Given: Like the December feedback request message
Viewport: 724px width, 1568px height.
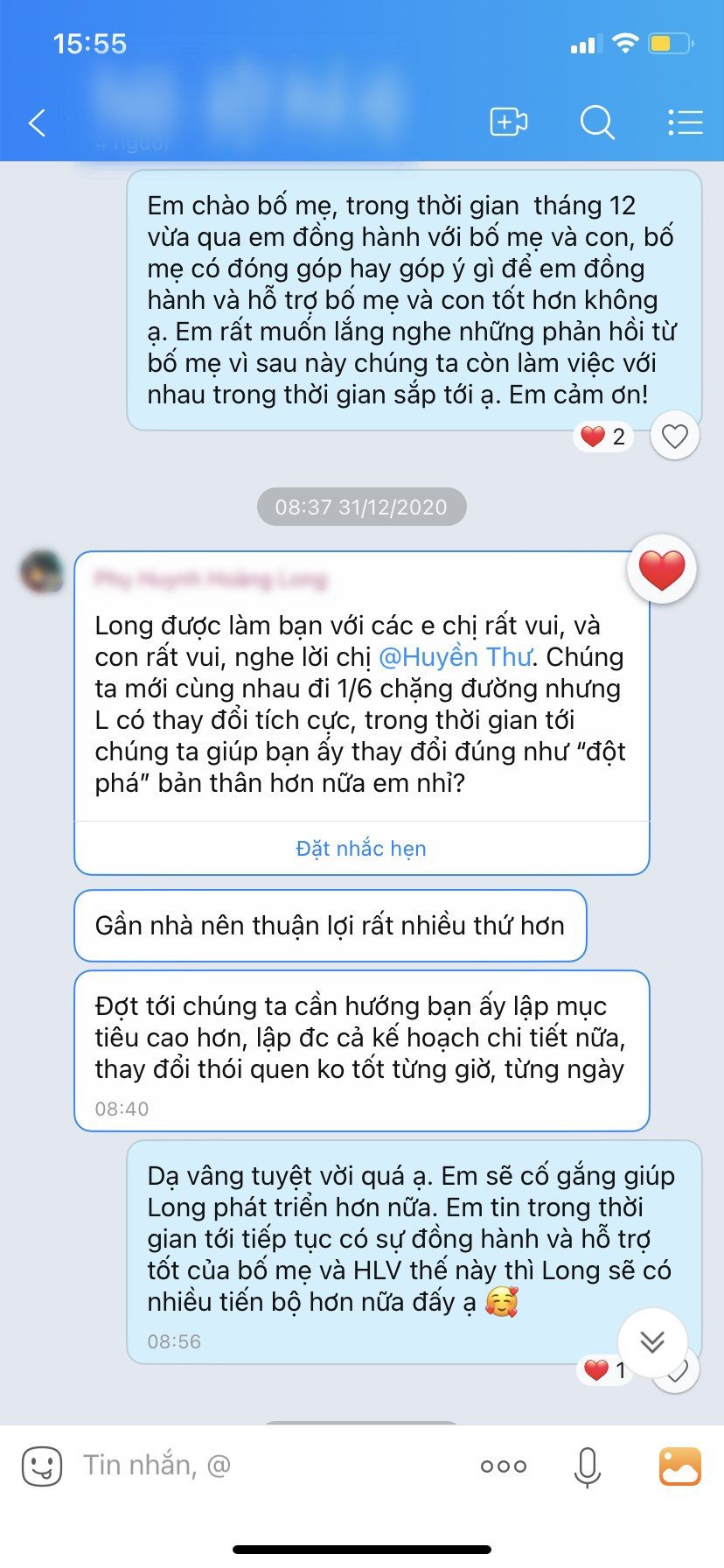Looking at the screenshot, I should [x=674, y=436].
